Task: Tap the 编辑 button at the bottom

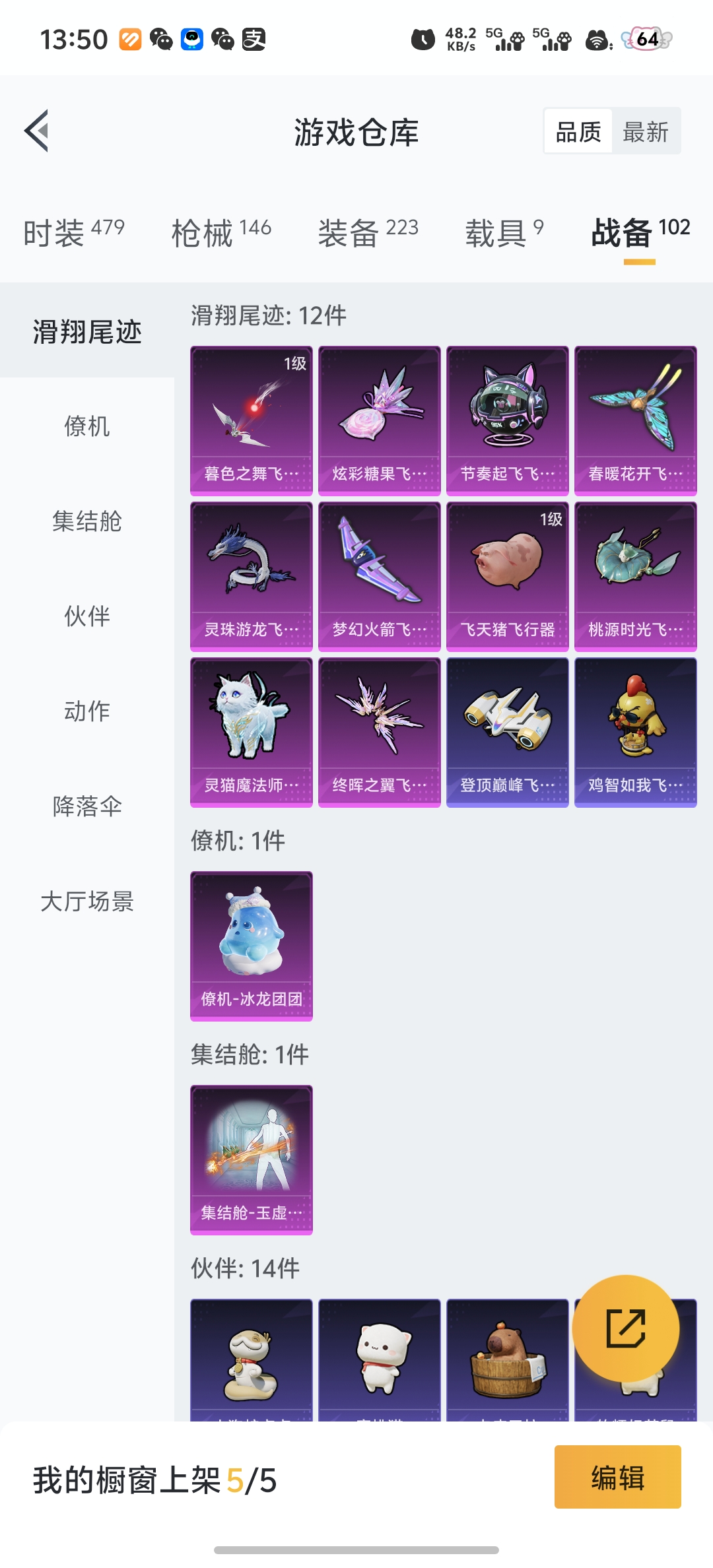Action: 617,1478
